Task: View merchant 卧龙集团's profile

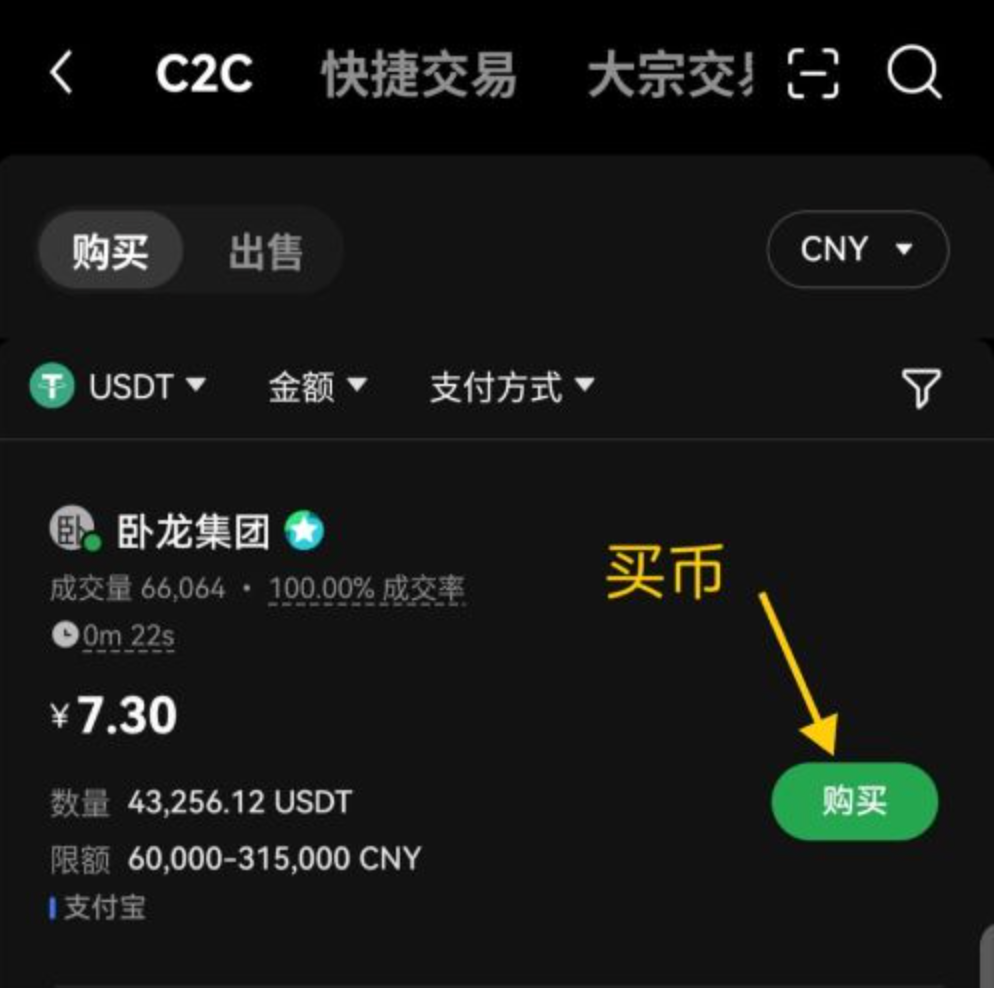Action: pos(193,532)
